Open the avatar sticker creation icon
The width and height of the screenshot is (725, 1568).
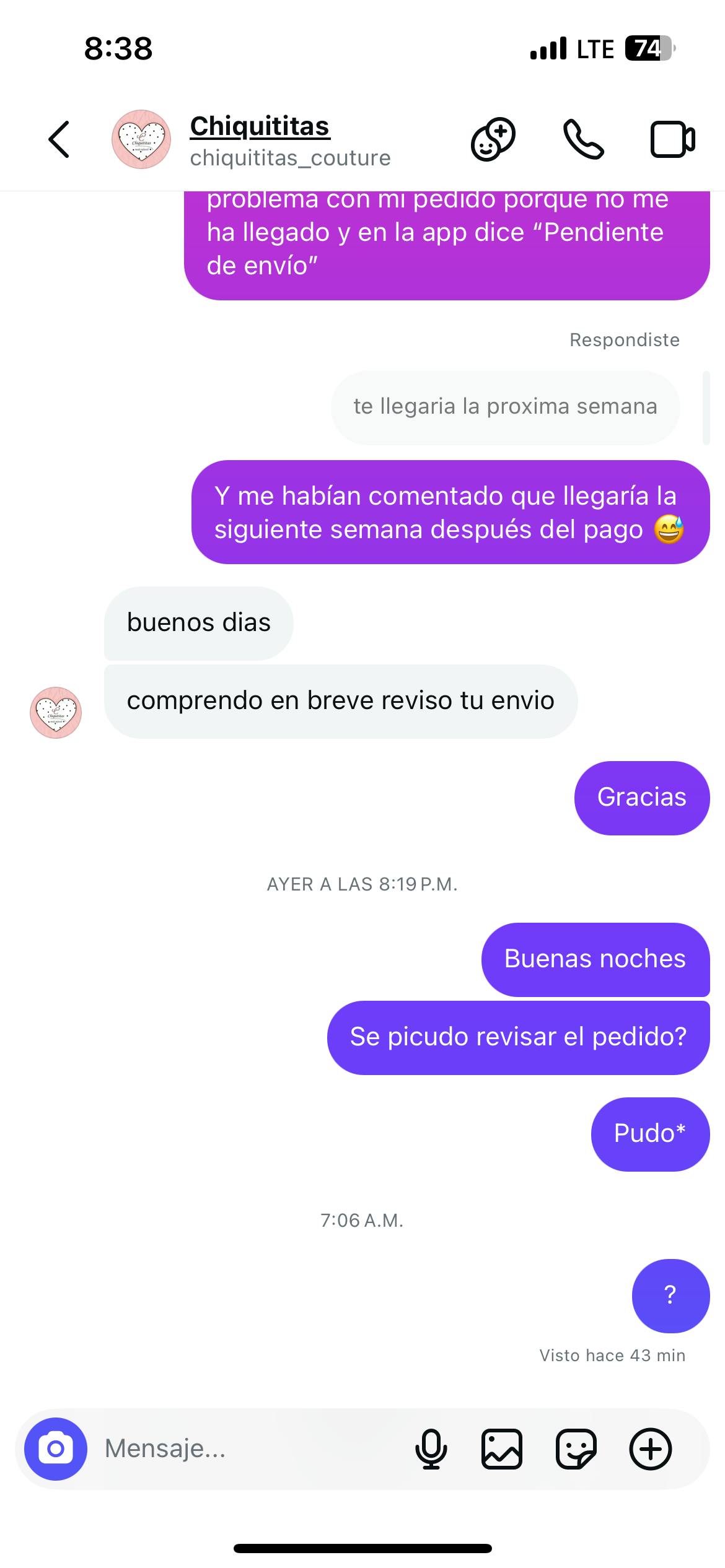pyautogui.click(x=493, y=139)
